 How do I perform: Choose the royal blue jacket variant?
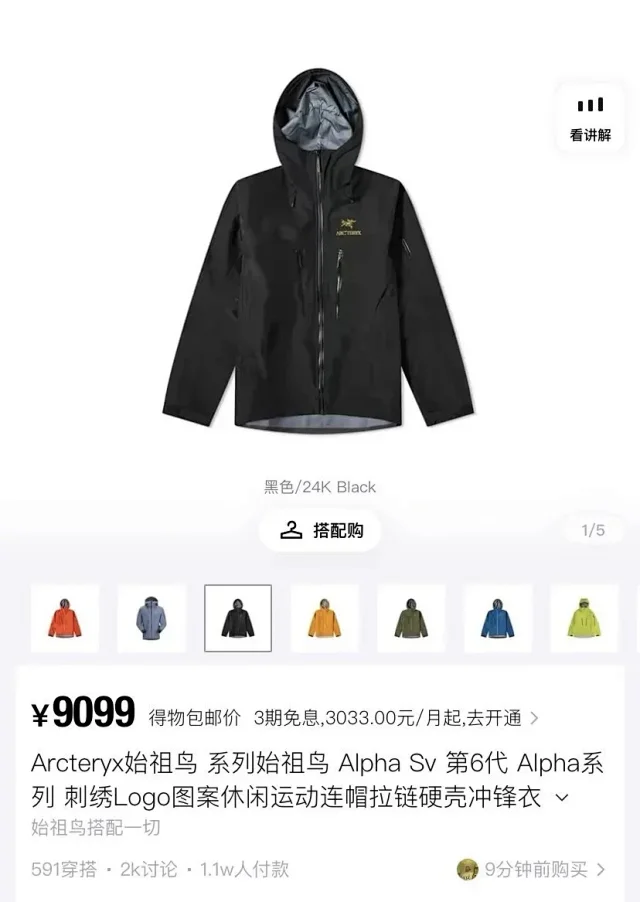(x=497, y=618)
